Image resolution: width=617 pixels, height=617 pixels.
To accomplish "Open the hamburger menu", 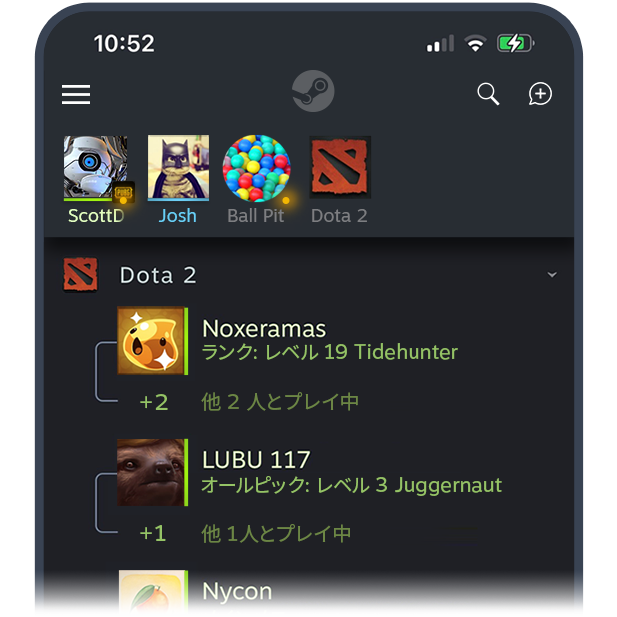I will (76, 94).
